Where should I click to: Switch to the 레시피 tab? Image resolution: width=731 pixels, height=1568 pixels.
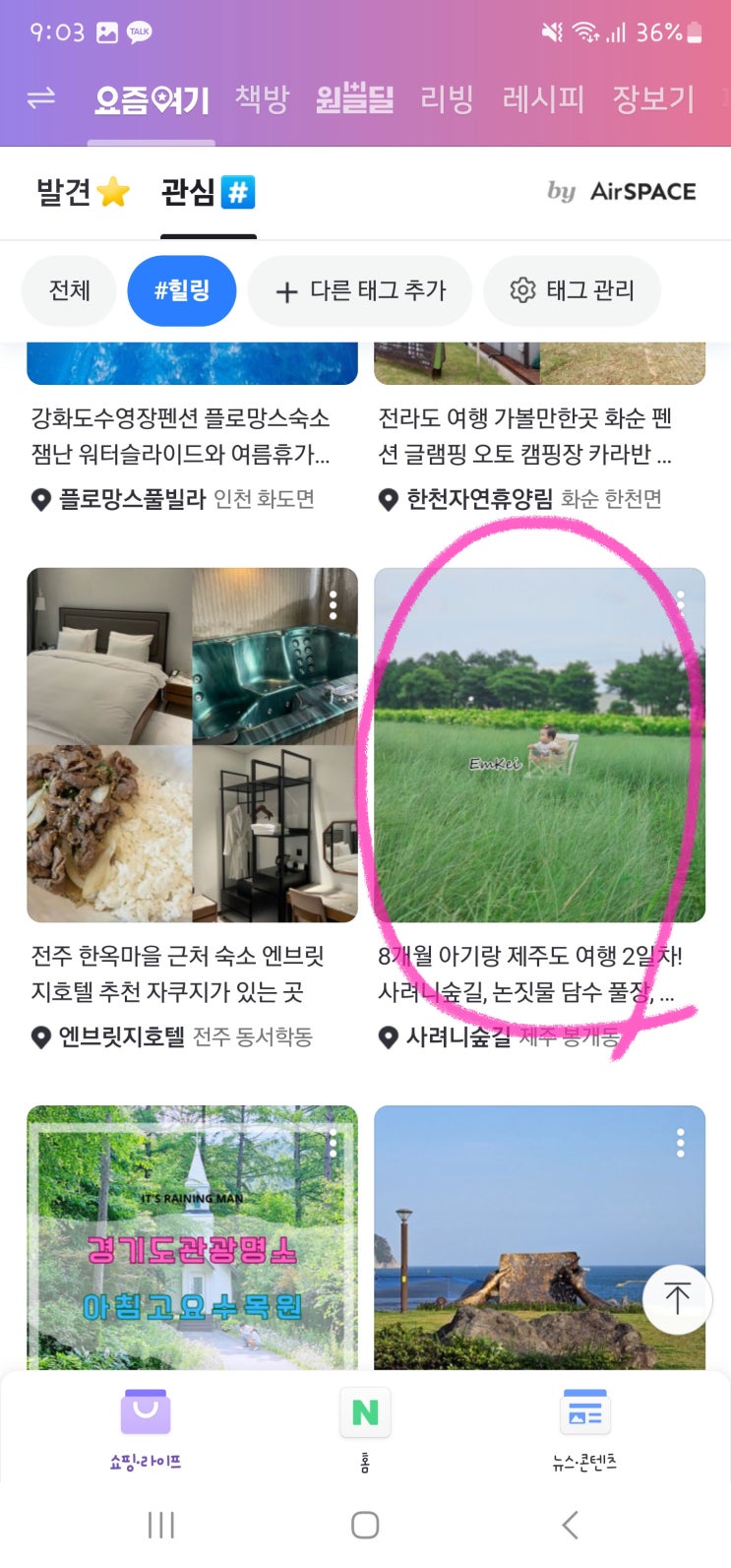[543, 98]
